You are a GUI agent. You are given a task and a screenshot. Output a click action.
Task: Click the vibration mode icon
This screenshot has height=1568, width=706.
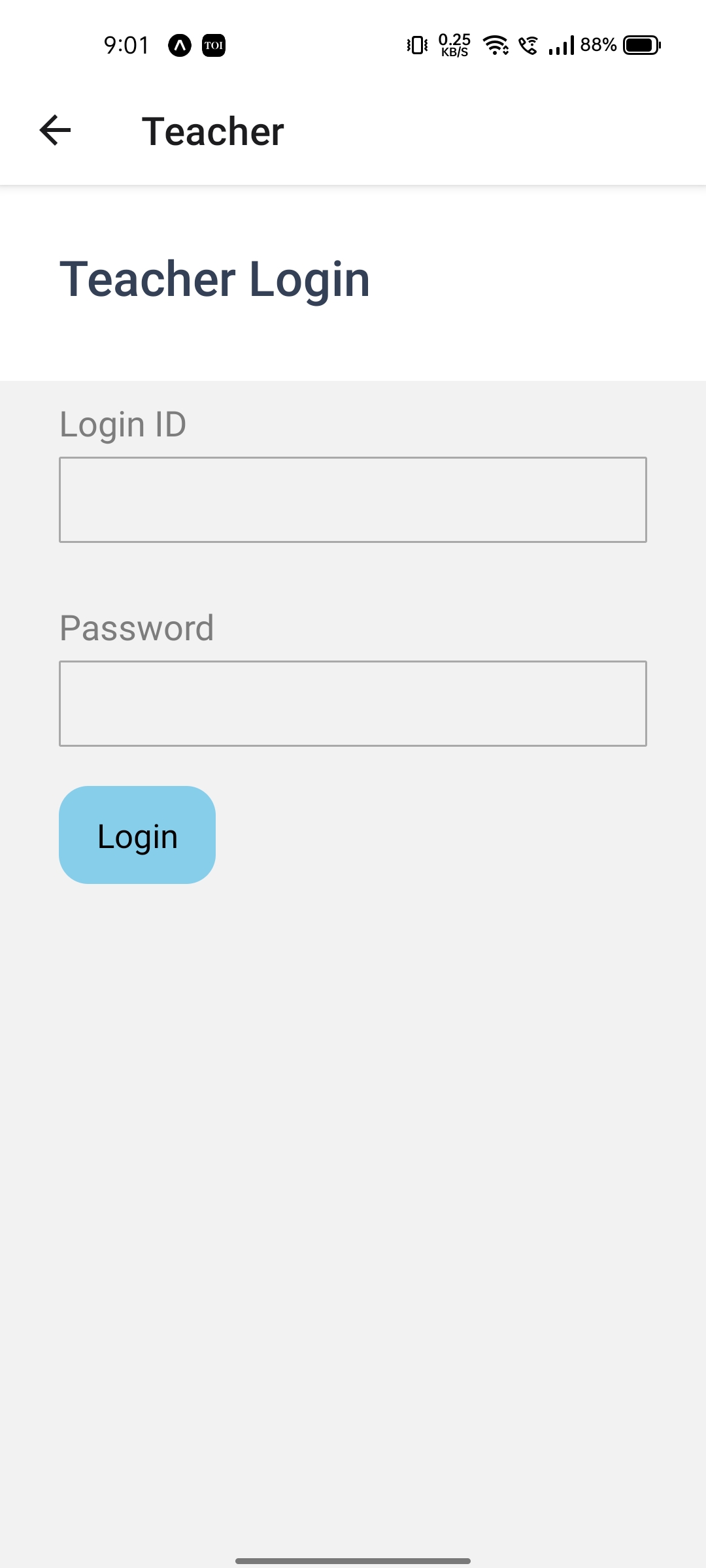(416, 44)
